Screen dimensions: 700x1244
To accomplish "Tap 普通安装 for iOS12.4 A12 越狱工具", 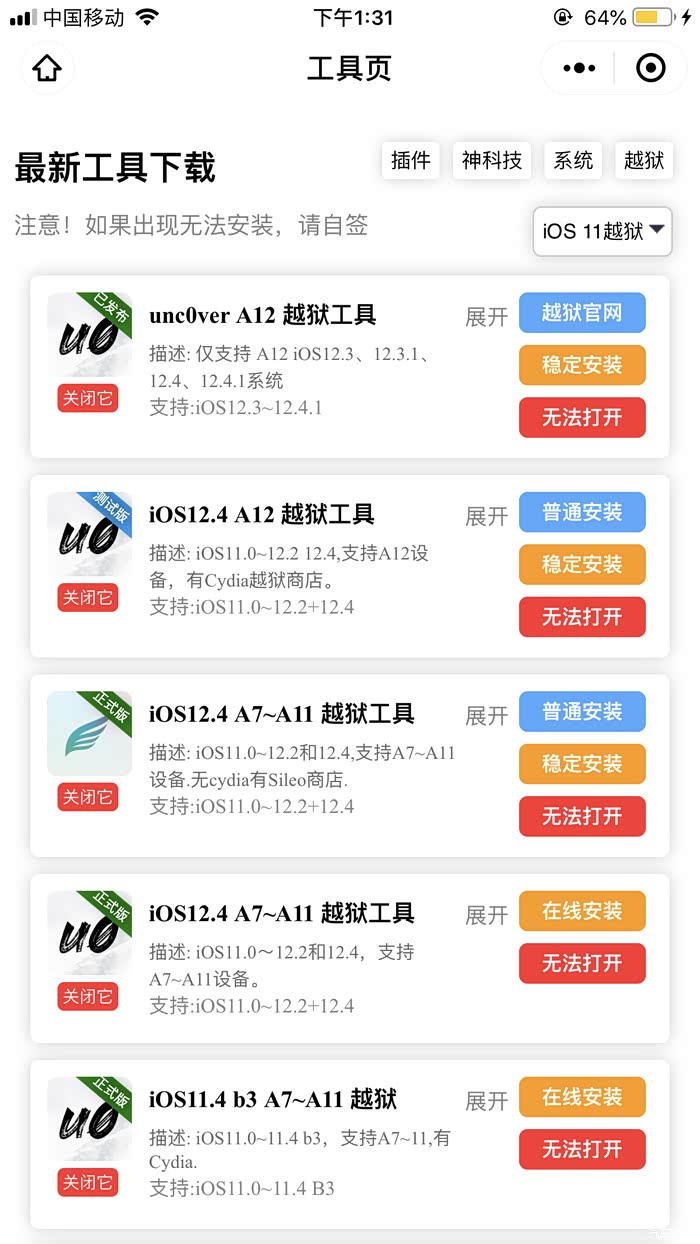I will click(x=582, y=512).
